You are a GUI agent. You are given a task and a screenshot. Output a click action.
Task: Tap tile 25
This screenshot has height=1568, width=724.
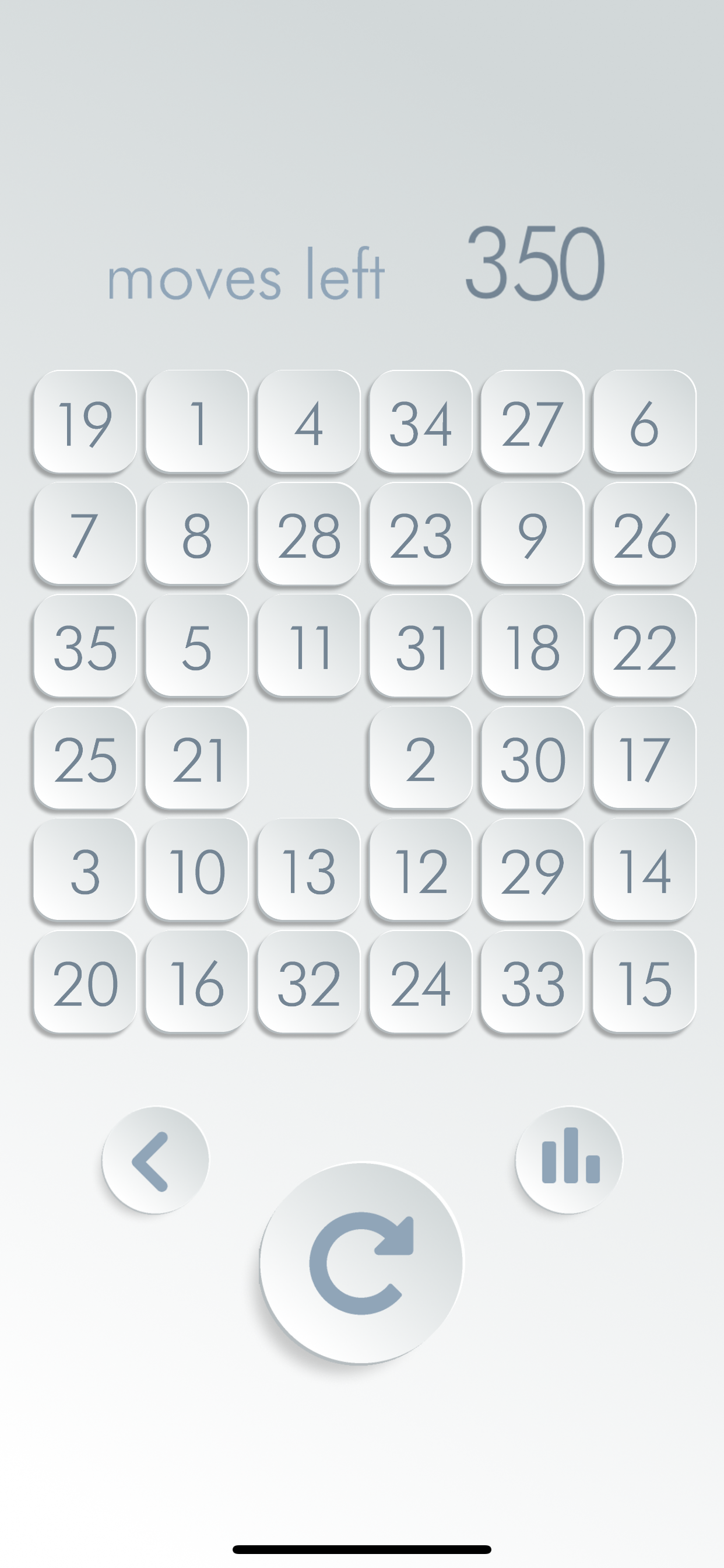point(85,757)
